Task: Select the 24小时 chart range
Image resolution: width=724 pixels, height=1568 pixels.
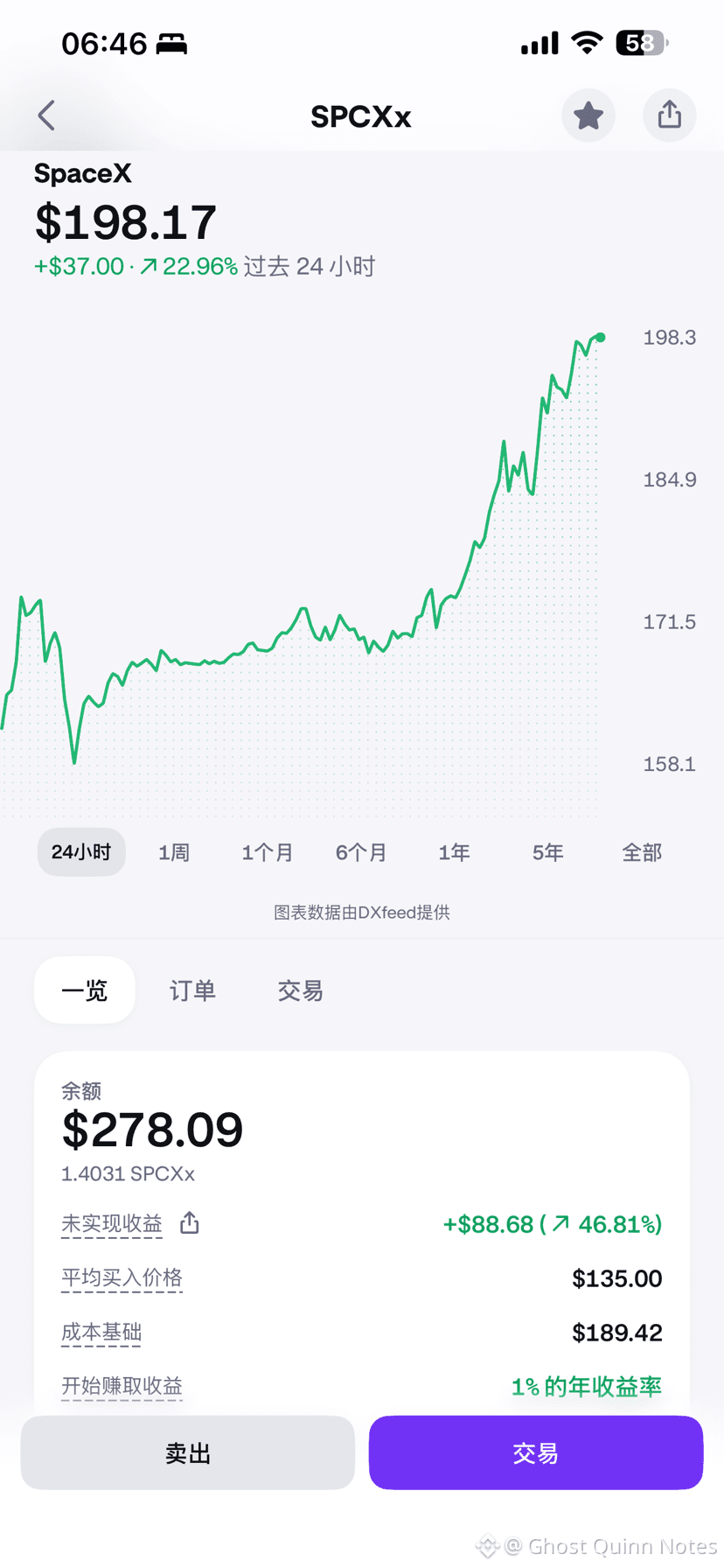Action: [x=81, y=852]
